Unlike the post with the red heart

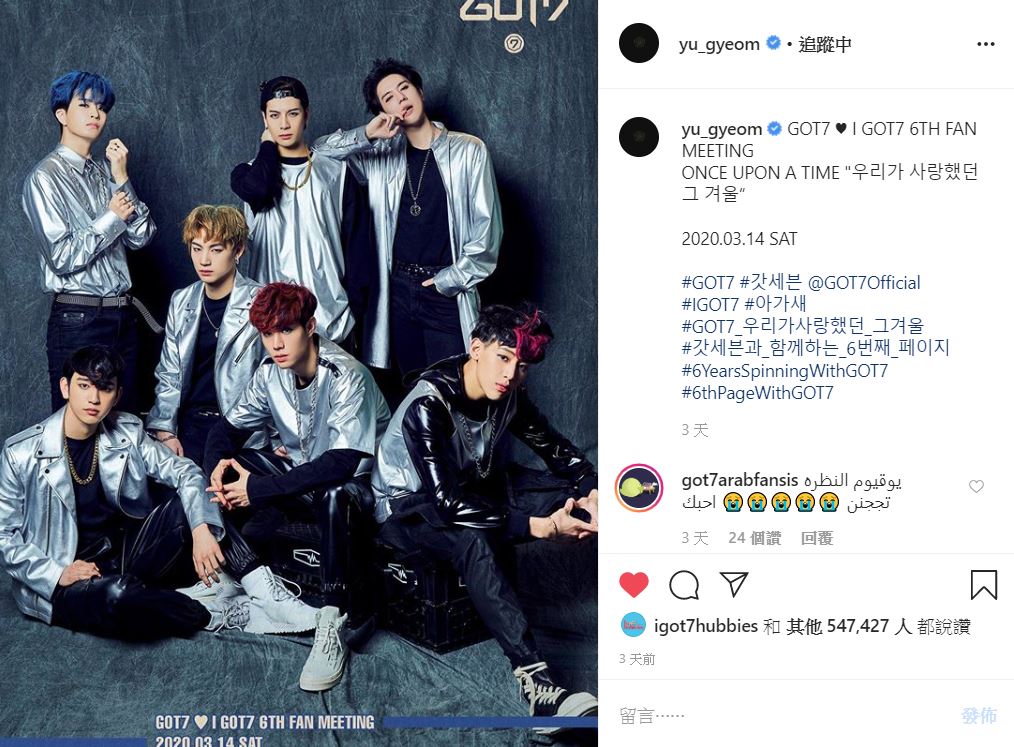[x=634, y=585]
